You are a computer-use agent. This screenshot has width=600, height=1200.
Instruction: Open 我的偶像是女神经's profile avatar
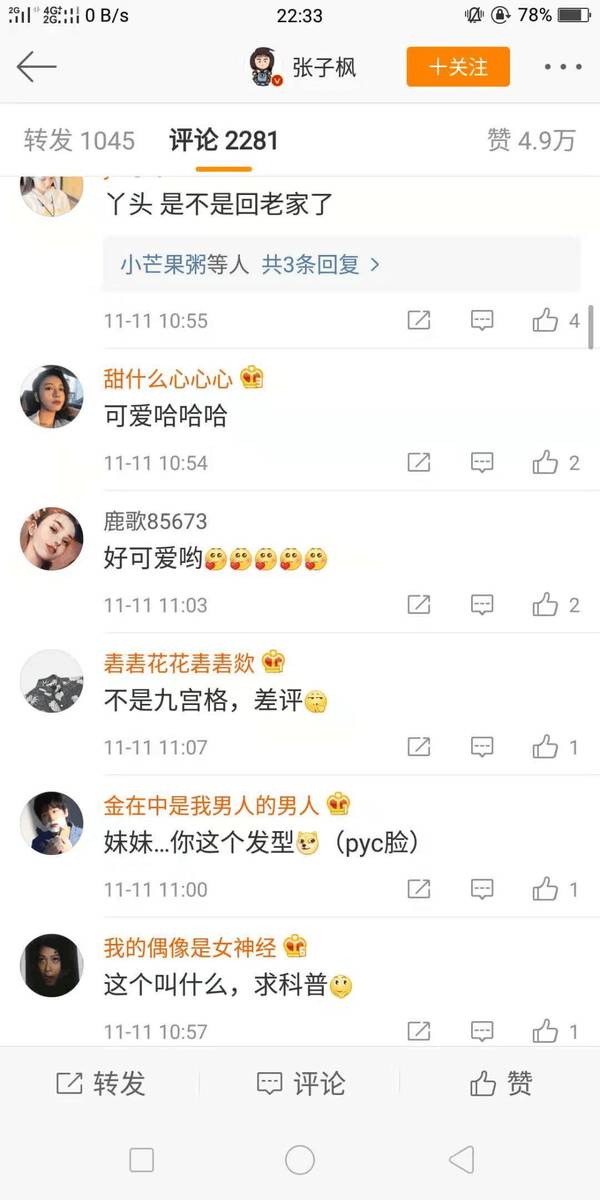point(52,965)
